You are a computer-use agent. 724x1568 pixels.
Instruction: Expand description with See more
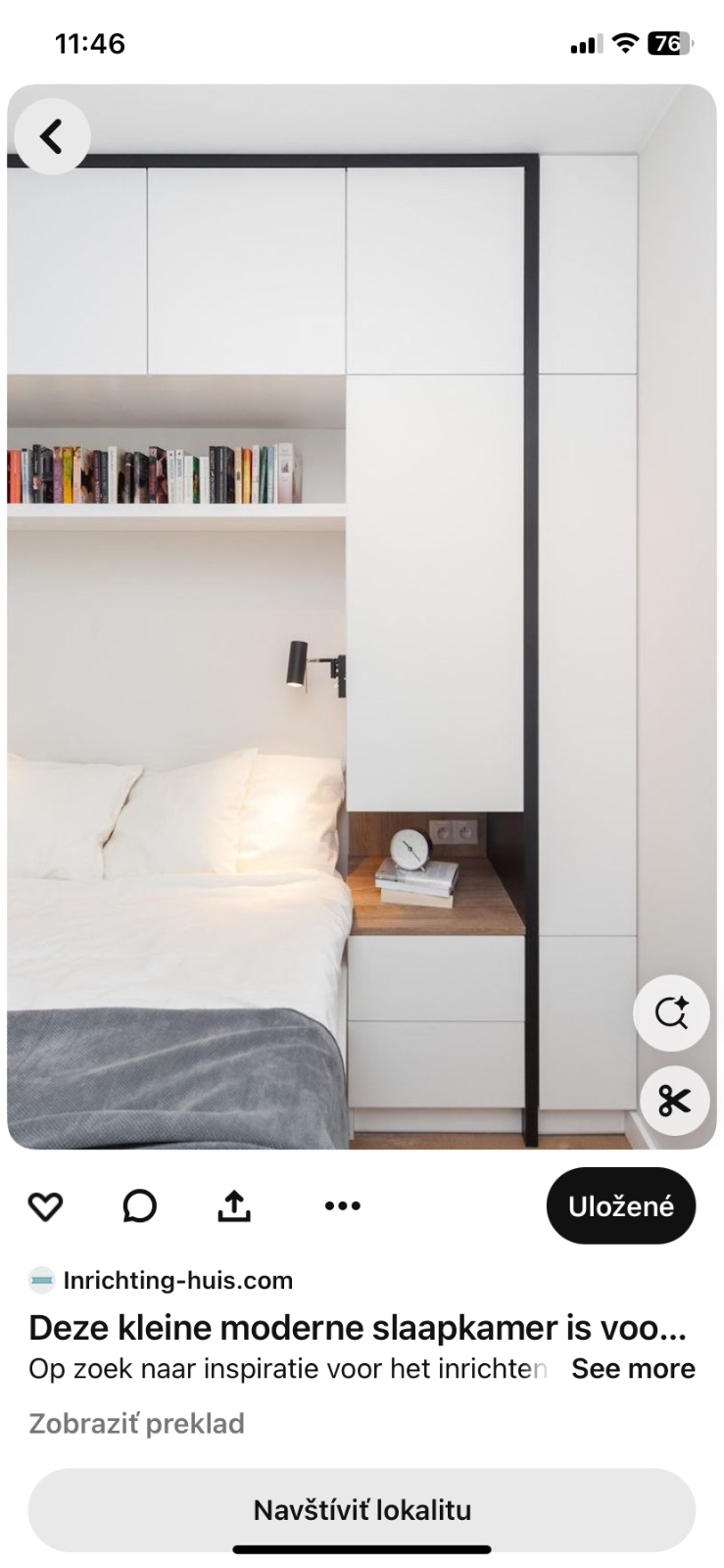coord(633,1369)
